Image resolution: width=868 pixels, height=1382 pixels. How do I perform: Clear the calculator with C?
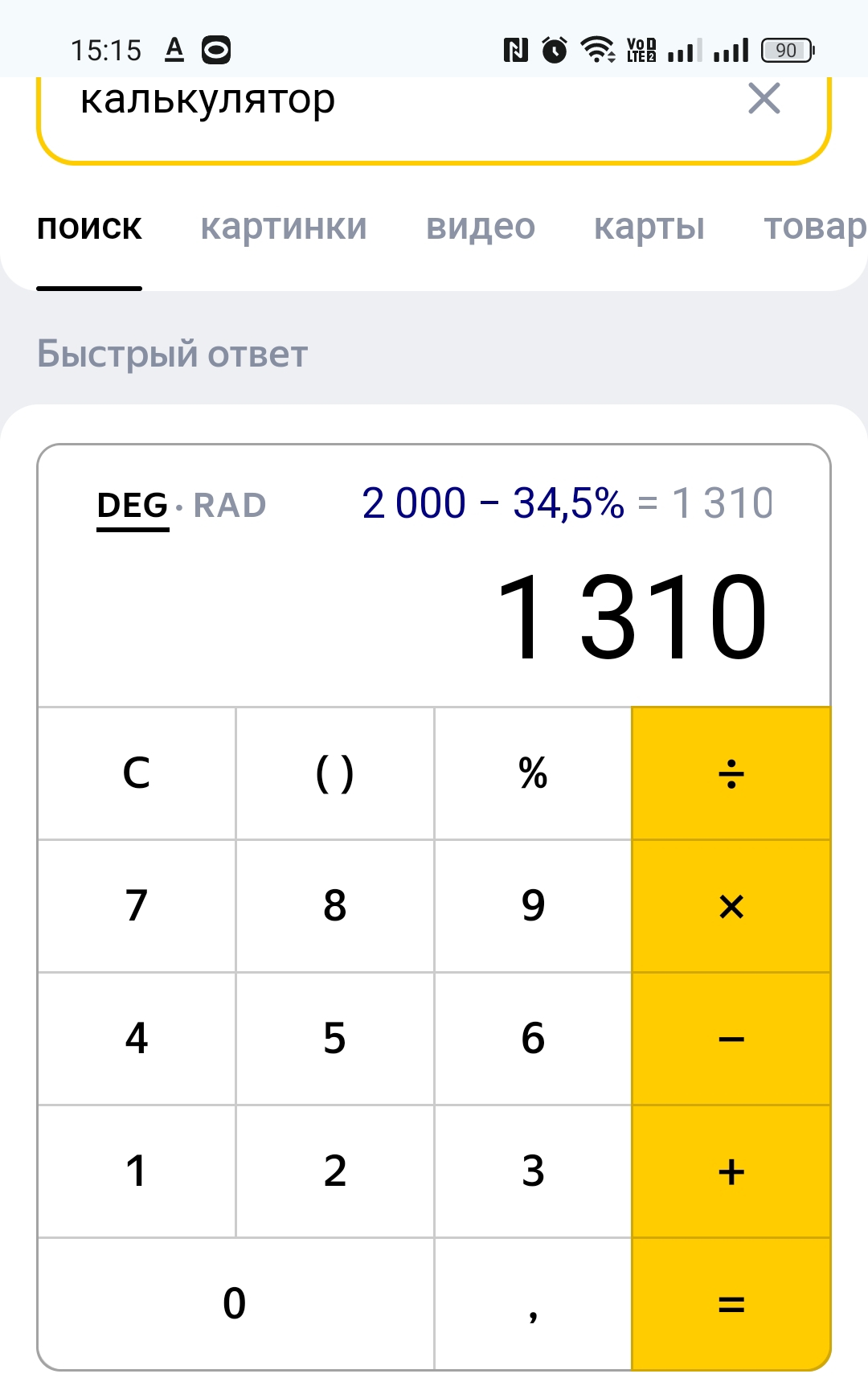(137, 773)
